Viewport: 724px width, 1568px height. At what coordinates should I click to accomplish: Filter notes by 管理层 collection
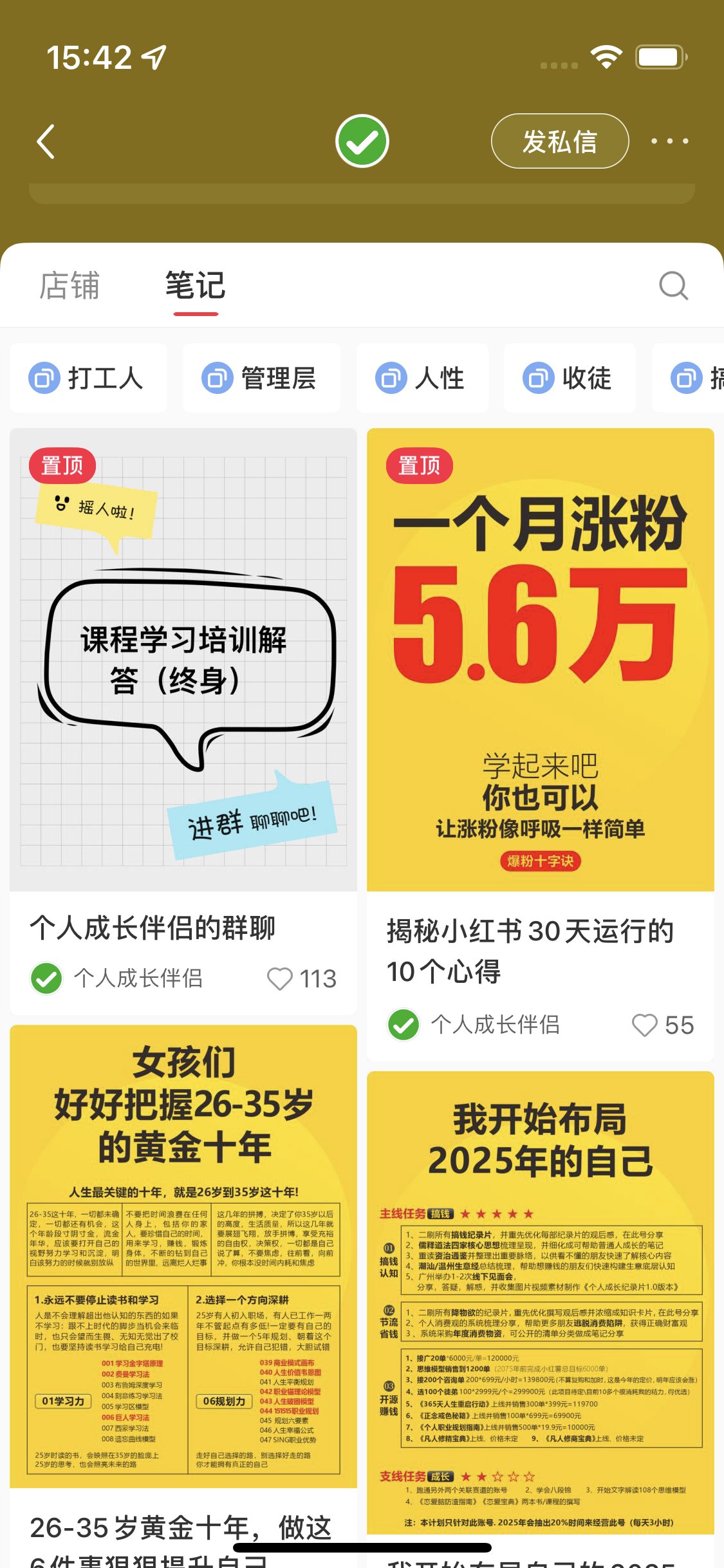(261, 378)
